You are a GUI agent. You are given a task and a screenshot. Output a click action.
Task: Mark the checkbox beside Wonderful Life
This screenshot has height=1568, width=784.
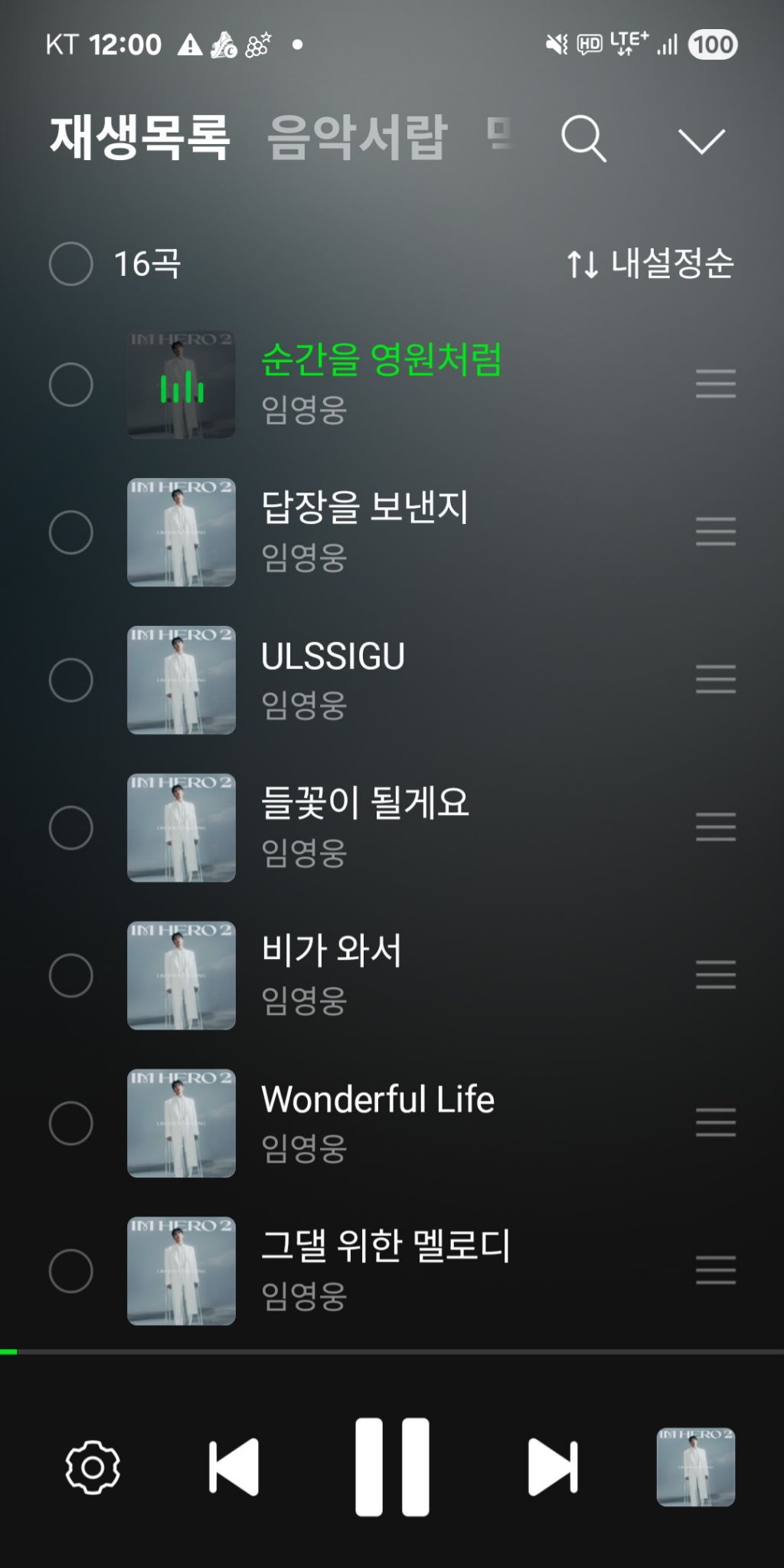tap(71, 1124)
